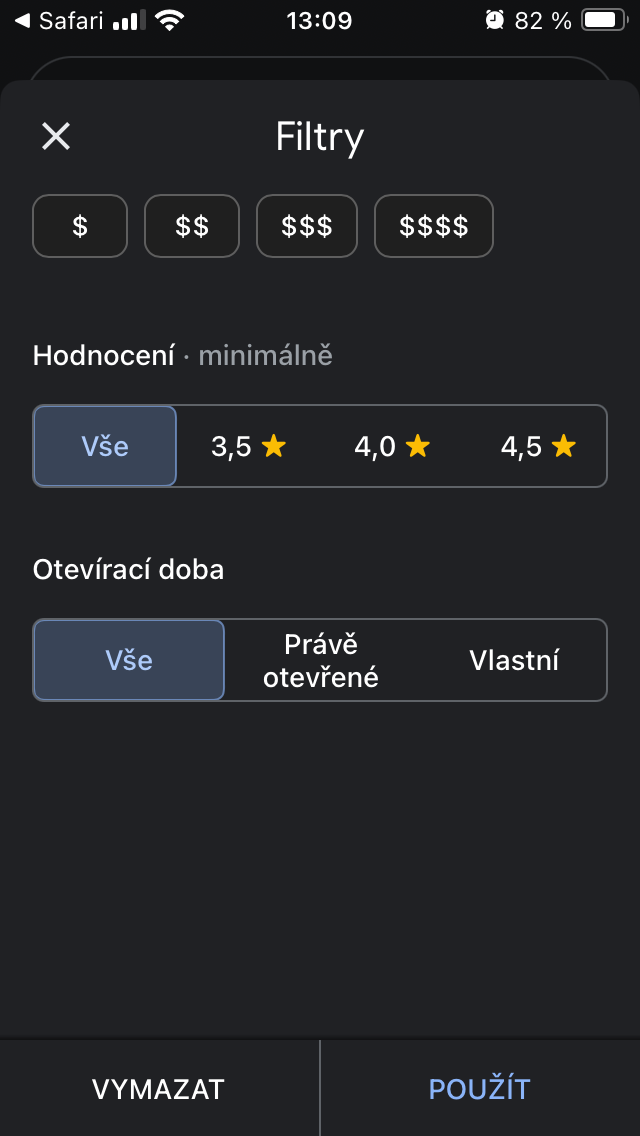Set minimum rating to 4,0 stars

point(392,446)
